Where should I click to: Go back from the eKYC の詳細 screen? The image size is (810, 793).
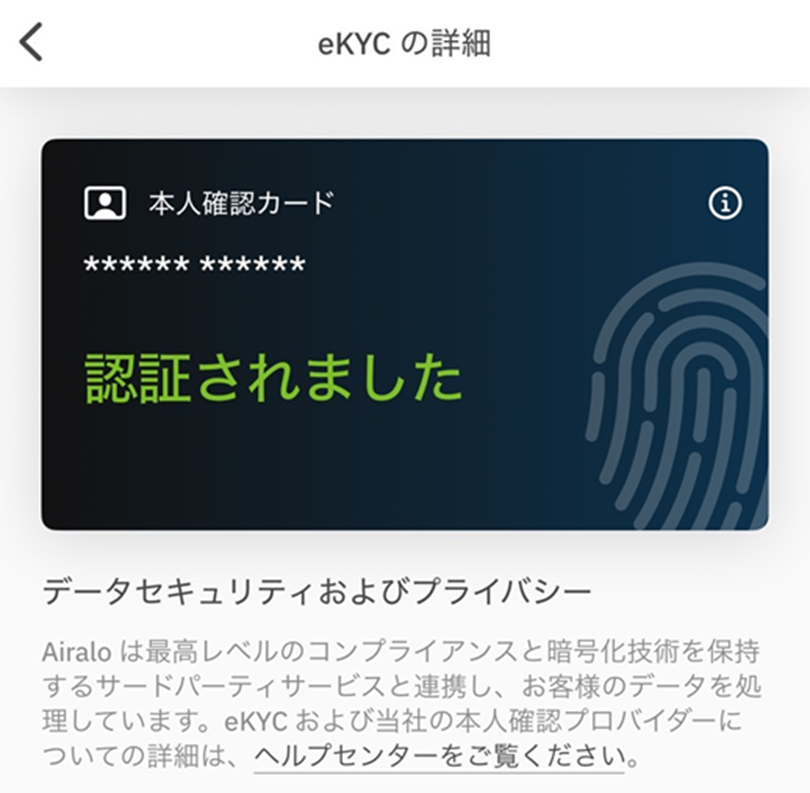pos(32,43)
